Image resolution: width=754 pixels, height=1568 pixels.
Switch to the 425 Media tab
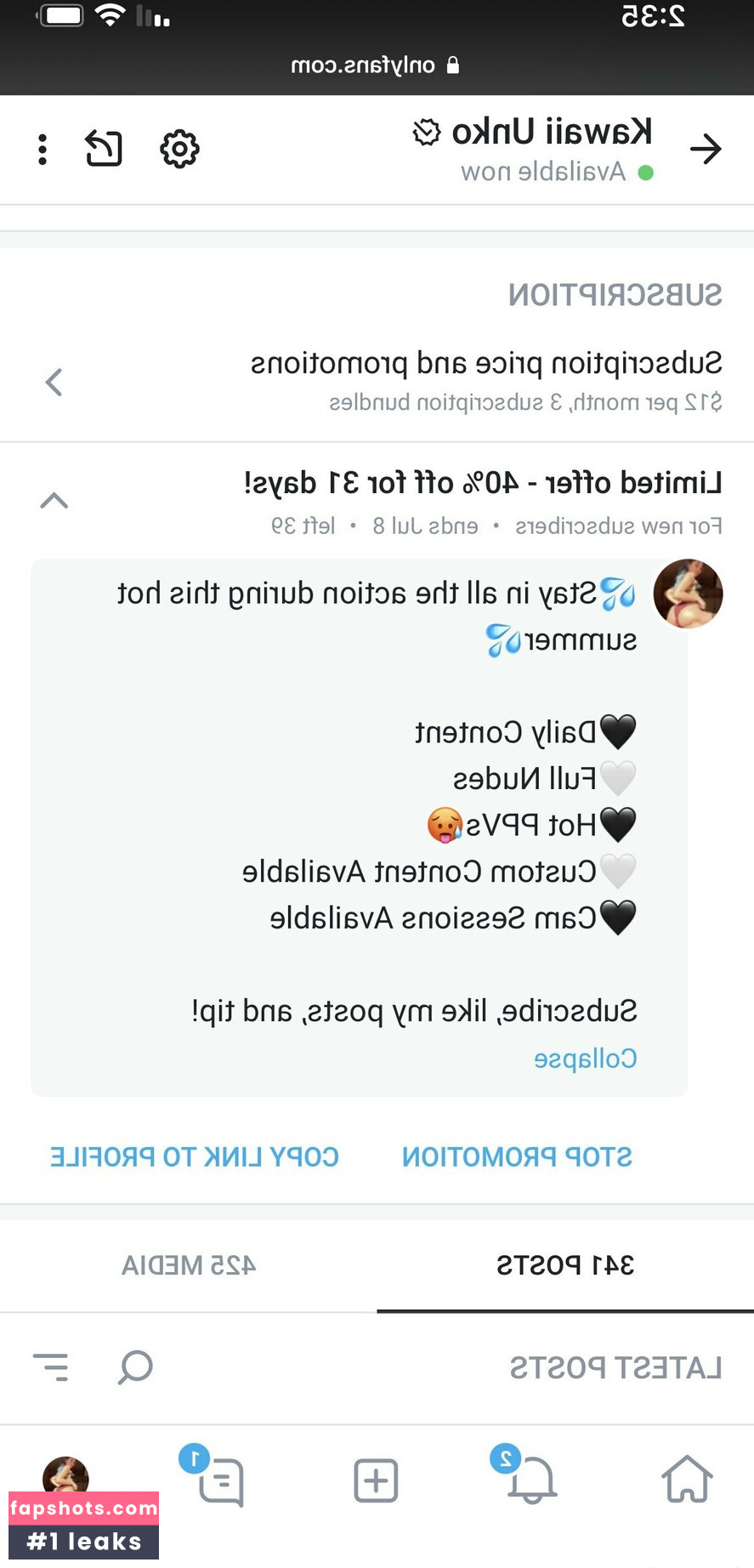(188, 1265)
